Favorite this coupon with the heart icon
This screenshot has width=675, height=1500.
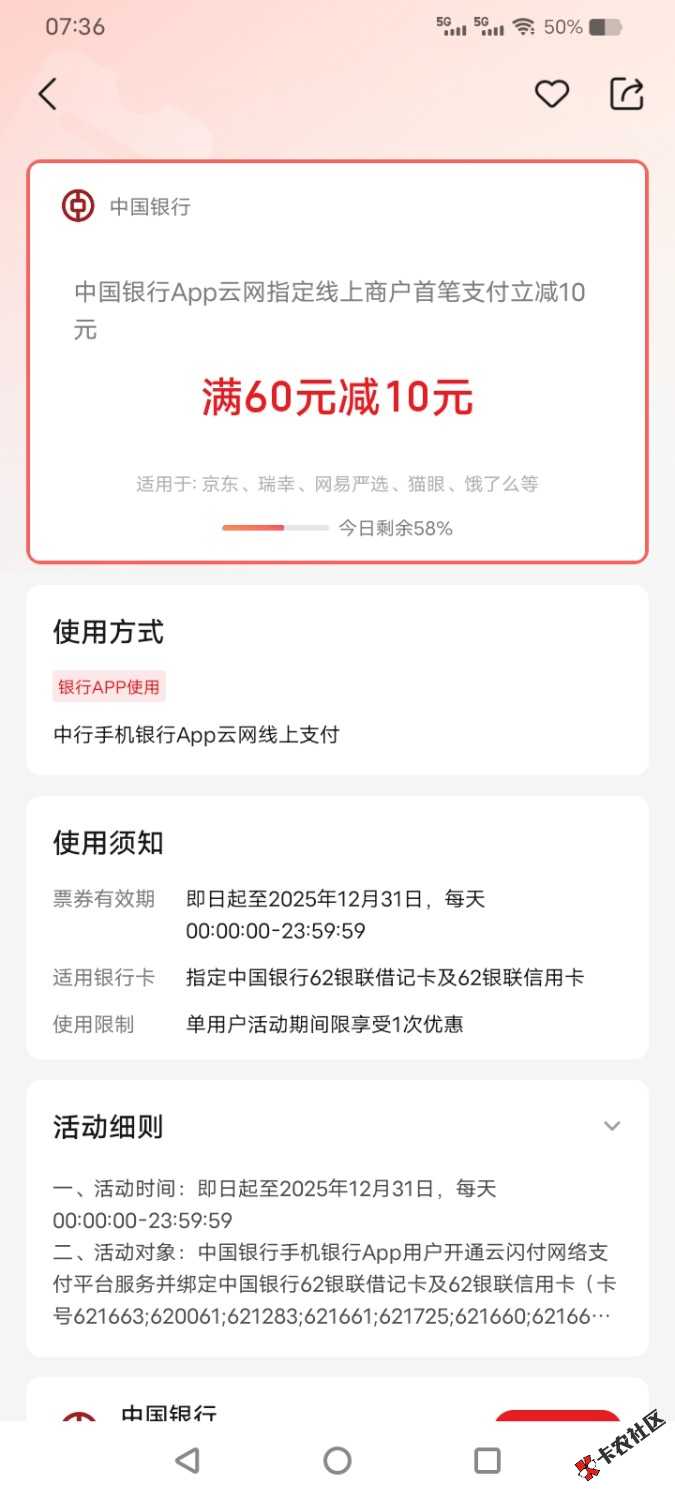[551, 94]
